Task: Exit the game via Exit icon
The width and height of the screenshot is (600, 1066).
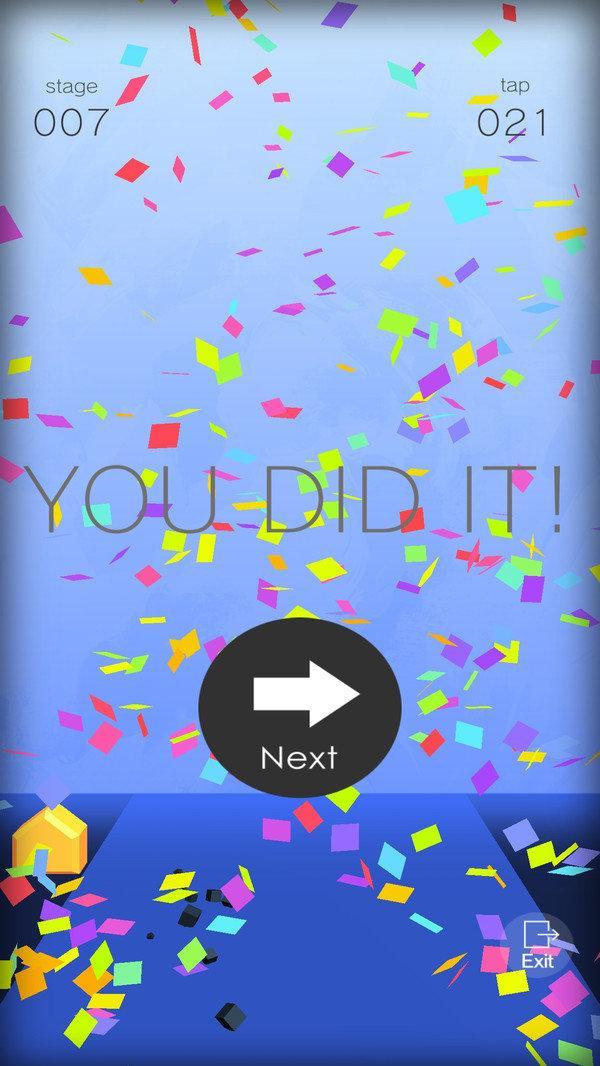Action: [x=539, y=944]
